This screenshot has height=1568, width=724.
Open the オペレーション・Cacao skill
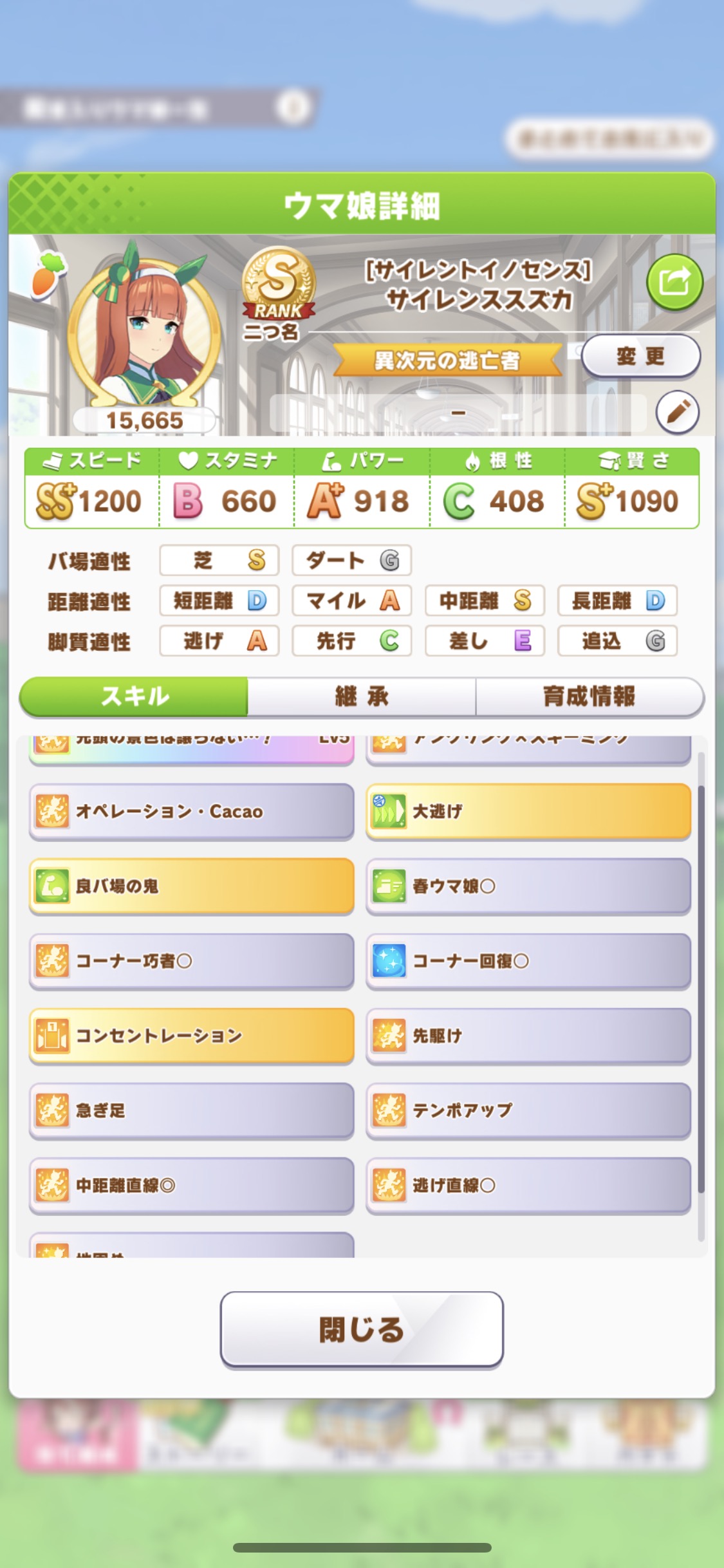191,811
